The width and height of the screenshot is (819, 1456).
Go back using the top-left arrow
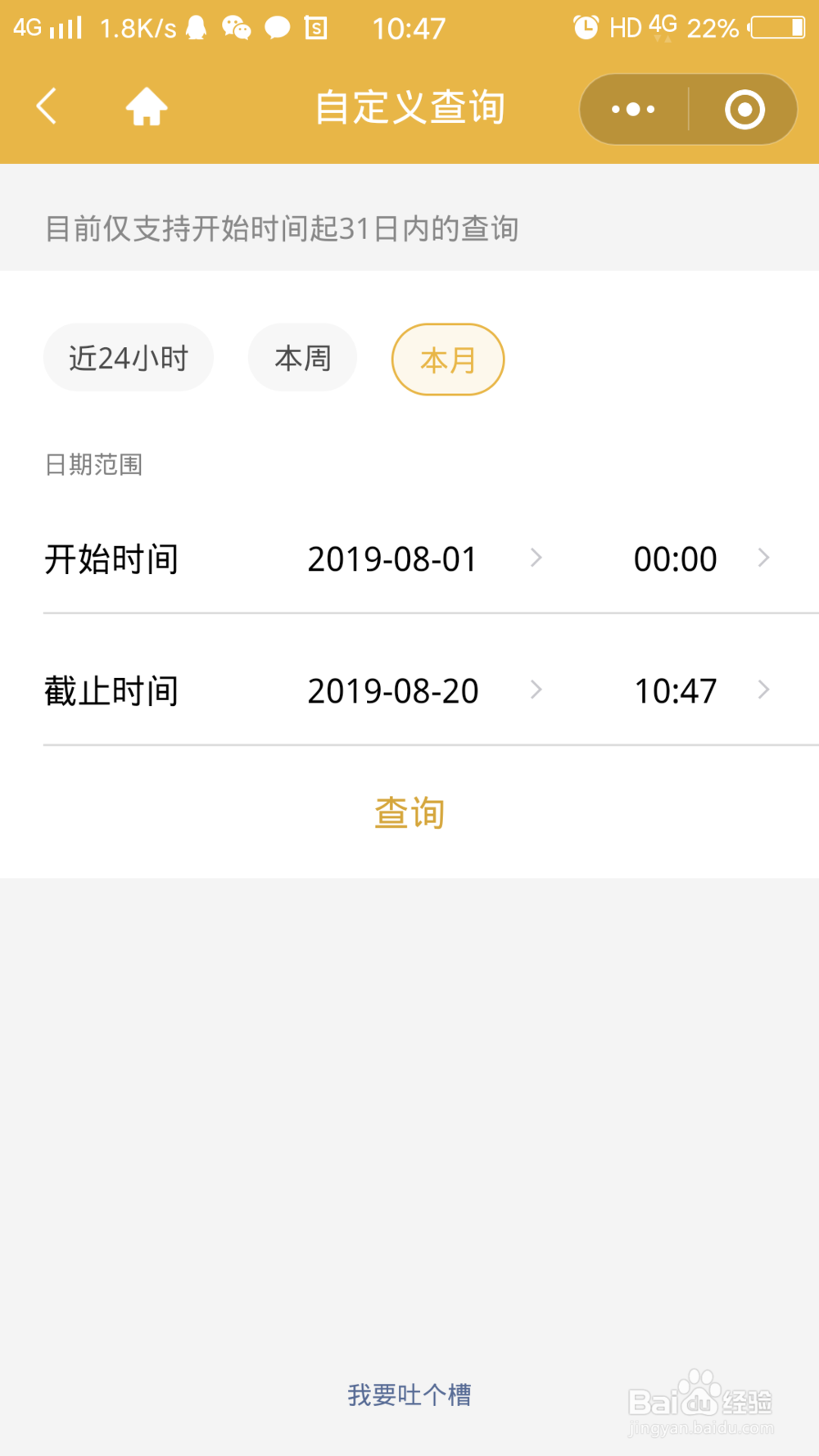47,106
